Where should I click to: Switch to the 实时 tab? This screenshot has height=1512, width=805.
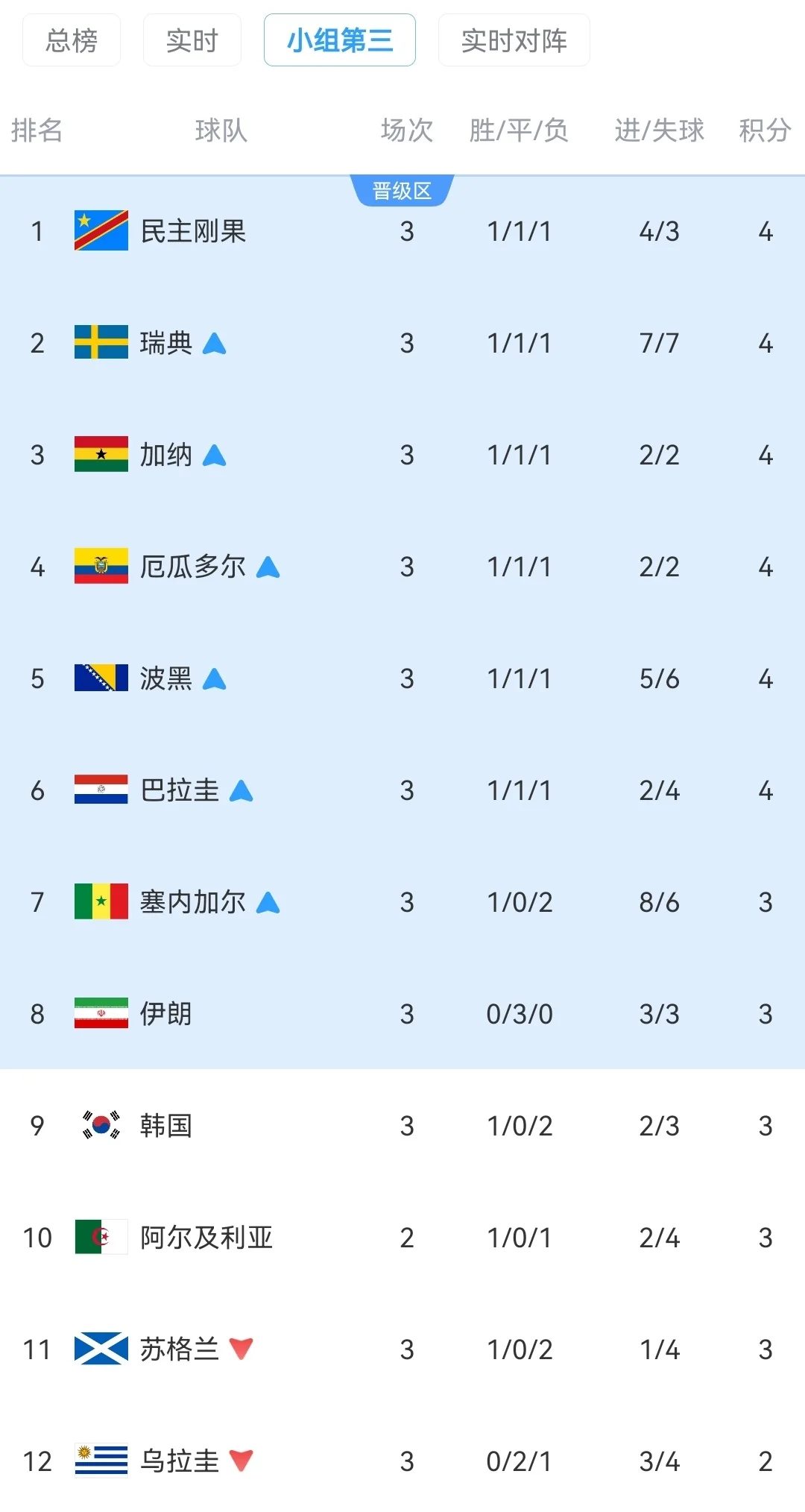pyautogui.click(x=192, y=40)
